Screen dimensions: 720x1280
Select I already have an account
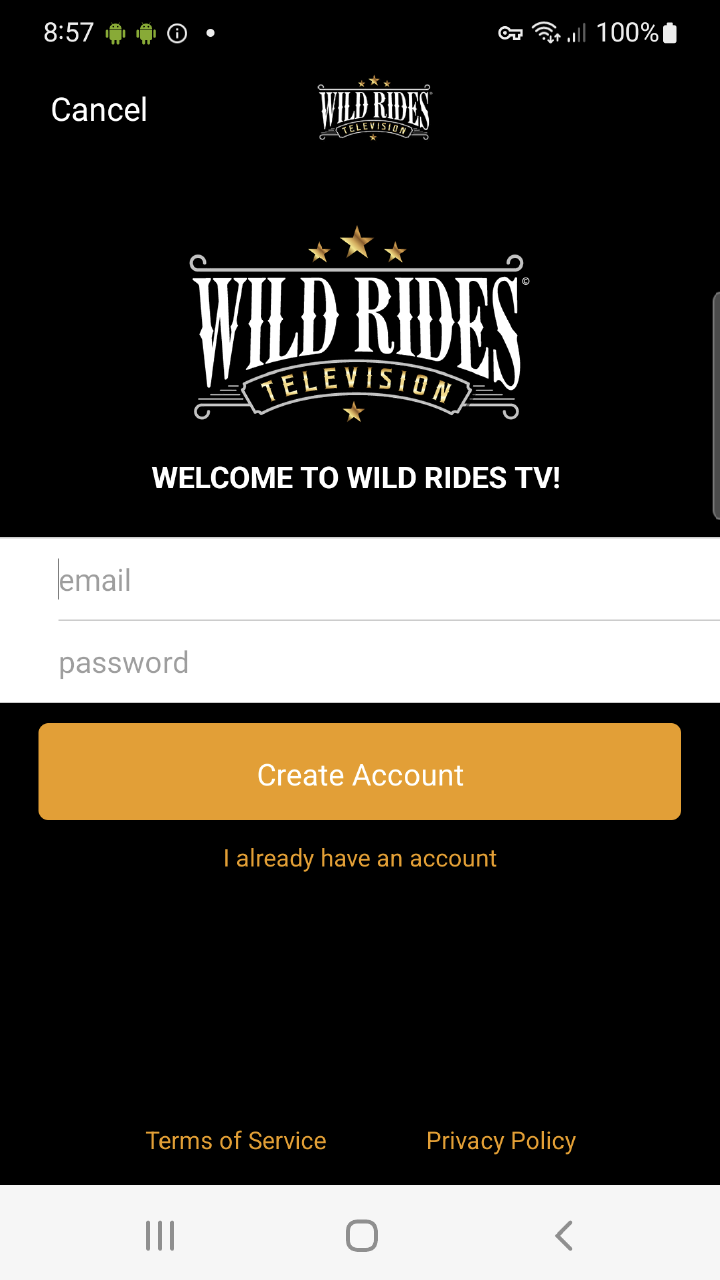click(359, 858)
